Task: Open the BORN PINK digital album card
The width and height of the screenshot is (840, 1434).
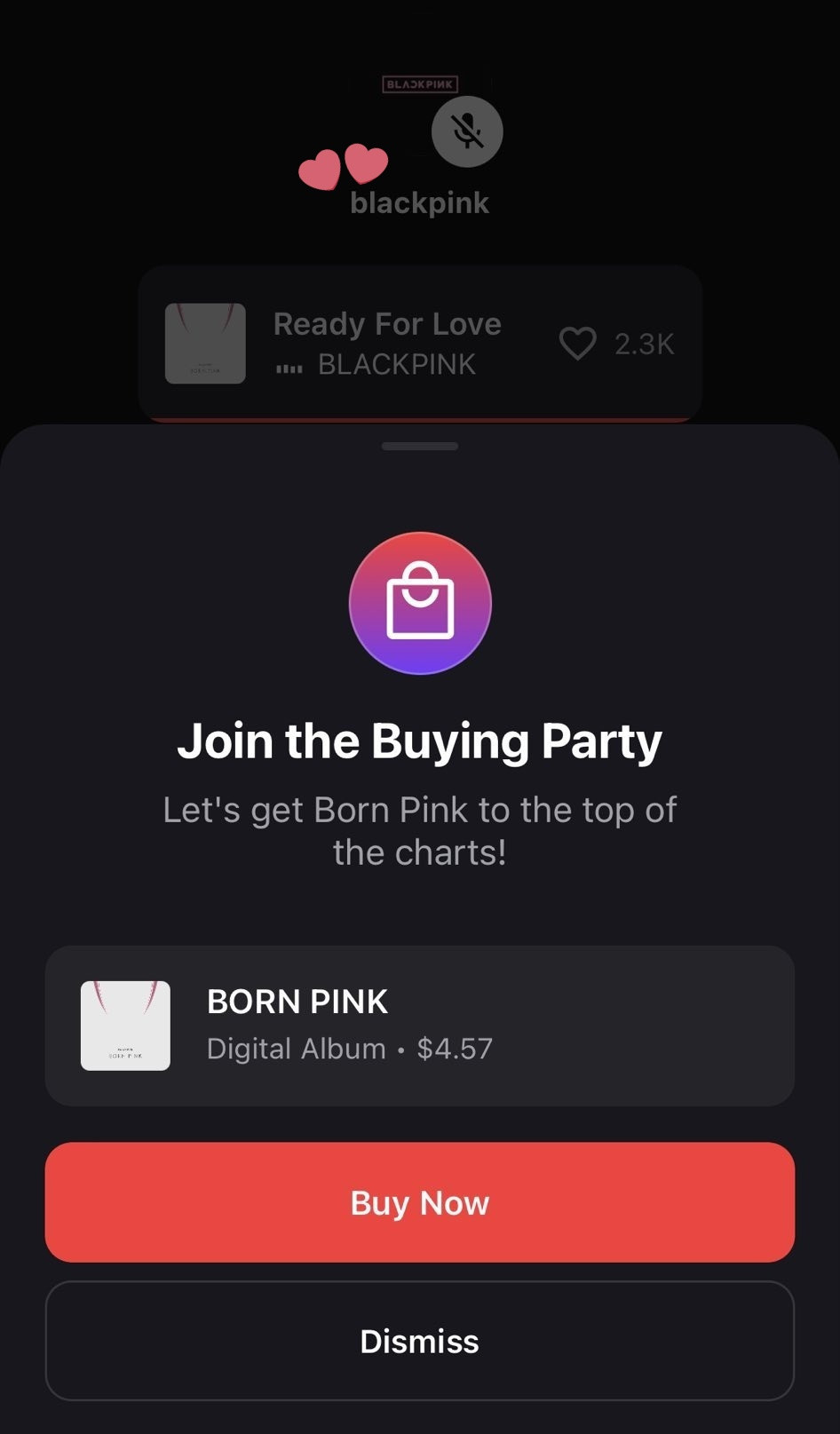Action: (x=419, y=1026)
